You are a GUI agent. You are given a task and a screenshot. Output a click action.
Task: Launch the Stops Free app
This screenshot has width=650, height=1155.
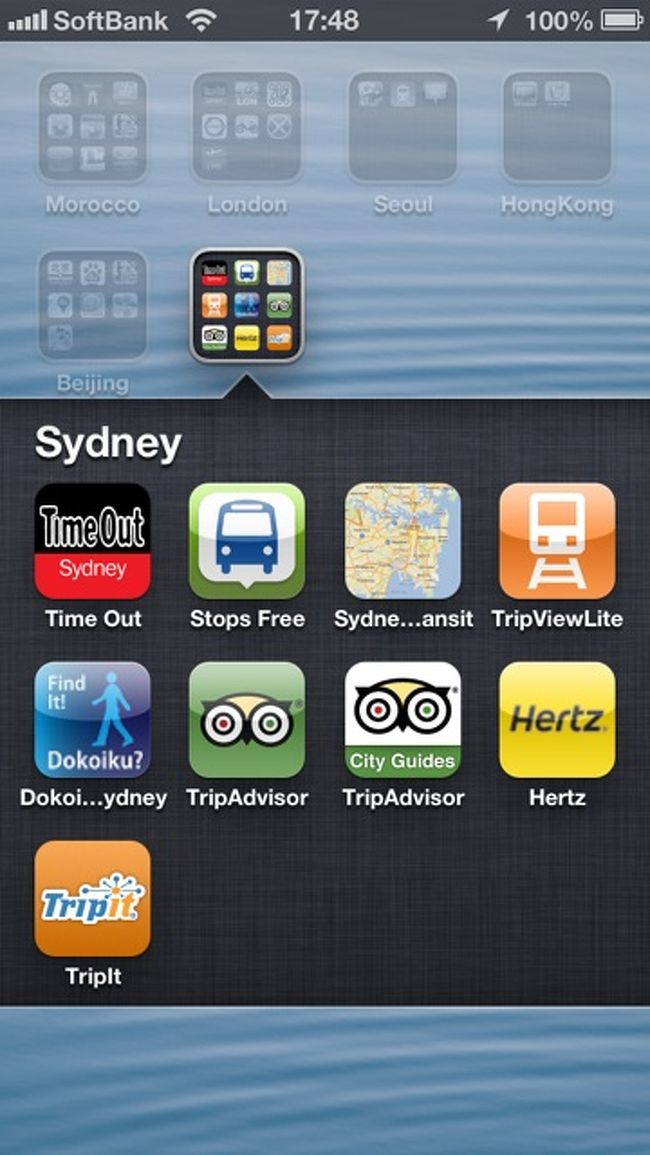click(x=247, y=541)
